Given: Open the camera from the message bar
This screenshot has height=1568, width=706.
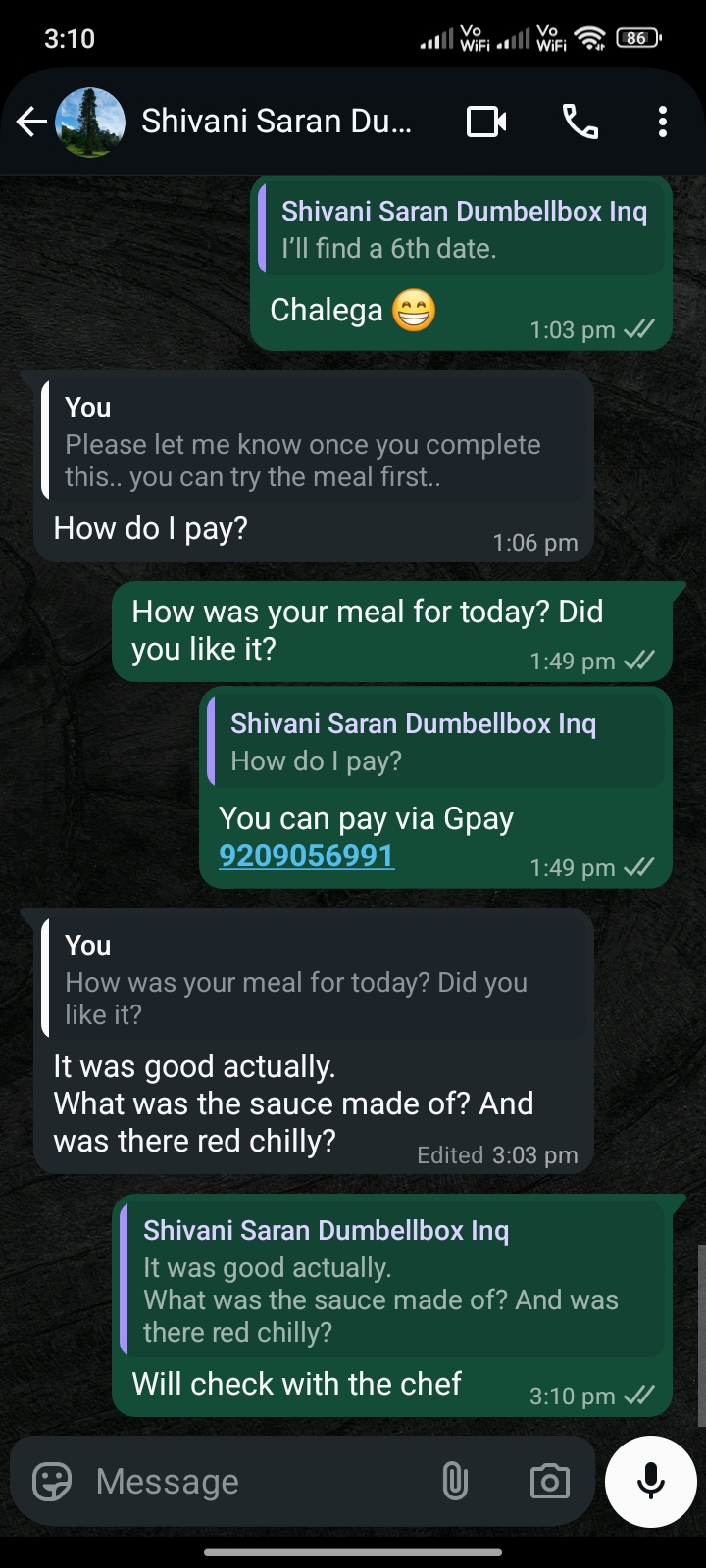Looking at the screenshot, I should (549, 1481).
